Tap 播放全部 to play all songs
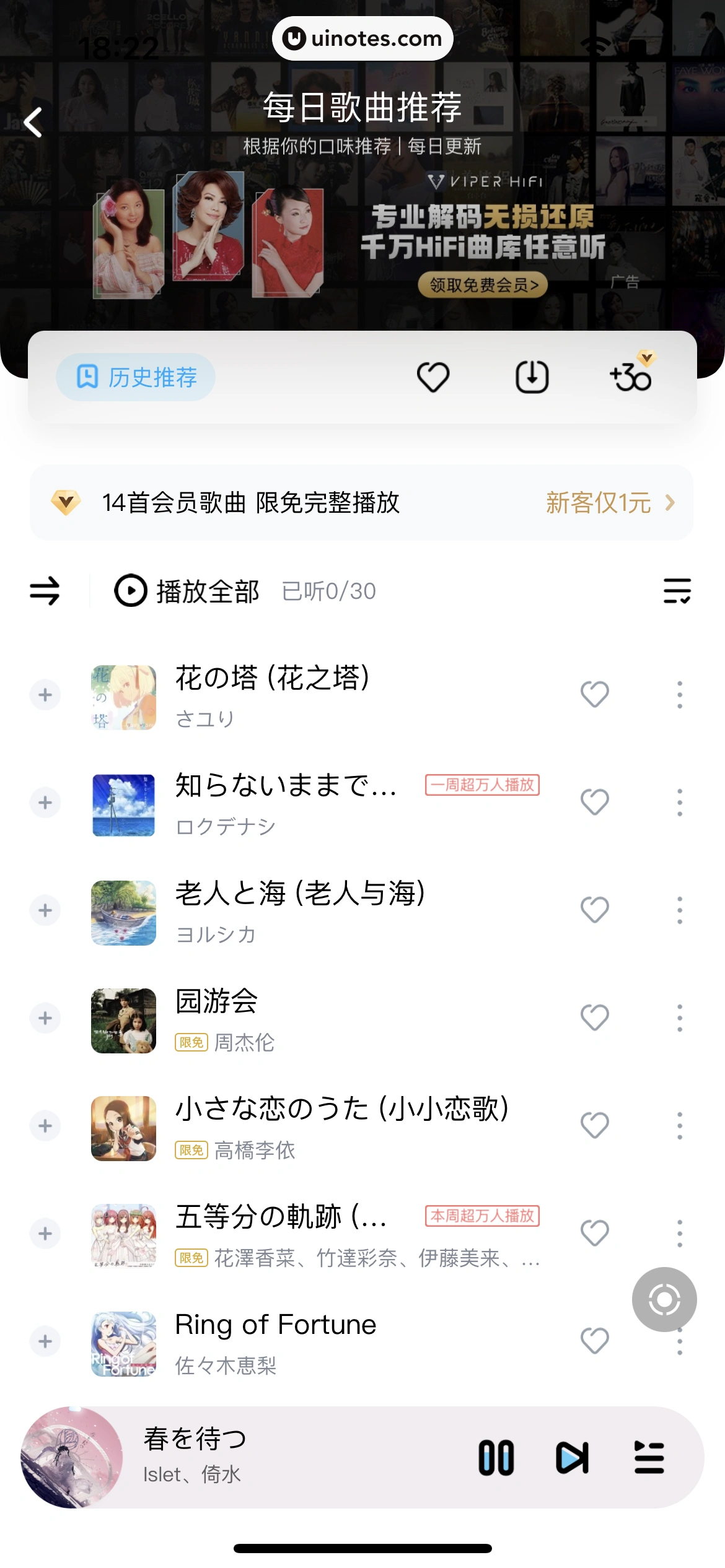The width and height of the screenshot is (725, 1568). (192, 591)
